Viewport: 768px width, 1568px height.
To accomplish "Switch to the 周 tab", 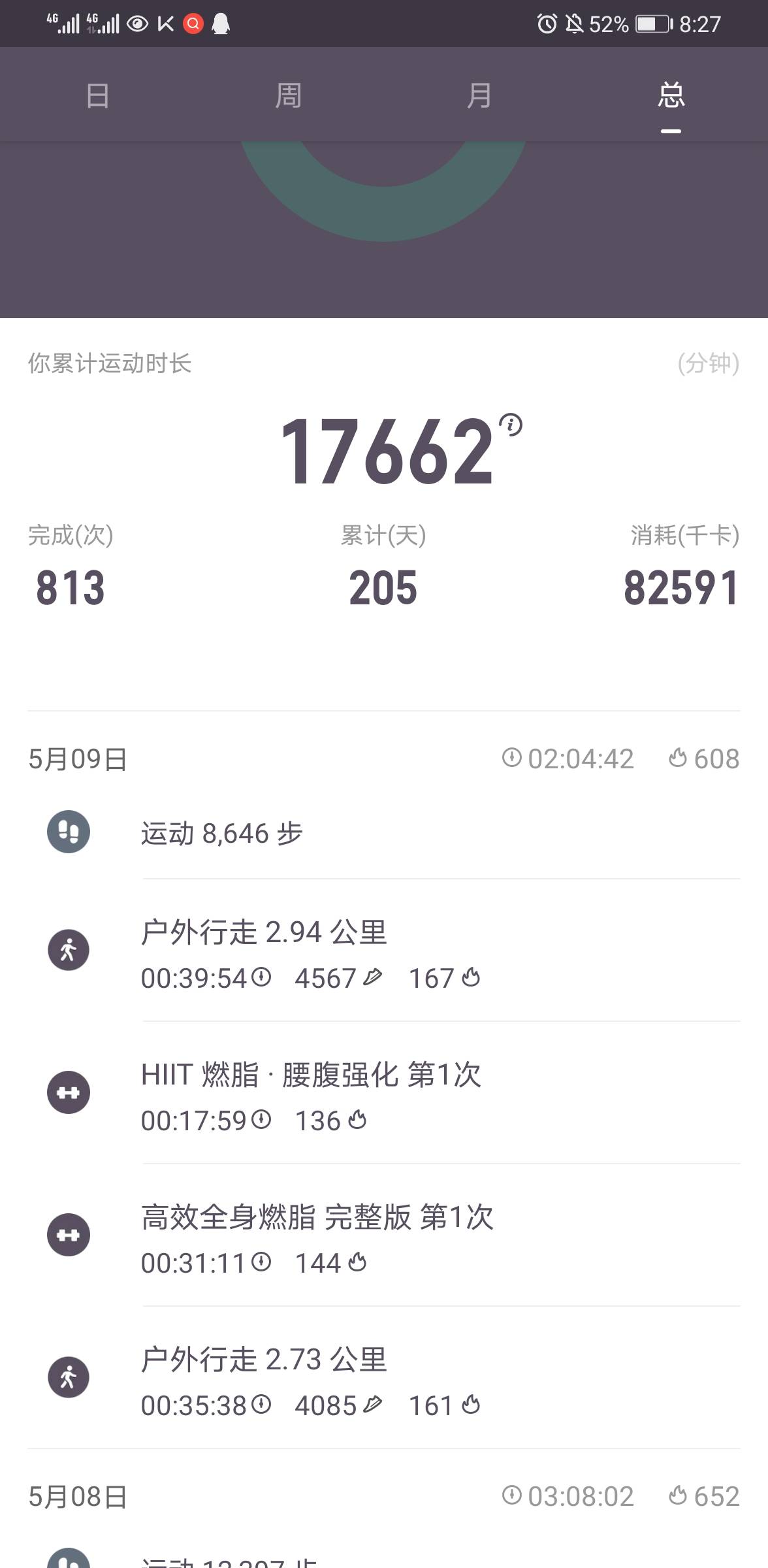I will click(x=288, y=95).
